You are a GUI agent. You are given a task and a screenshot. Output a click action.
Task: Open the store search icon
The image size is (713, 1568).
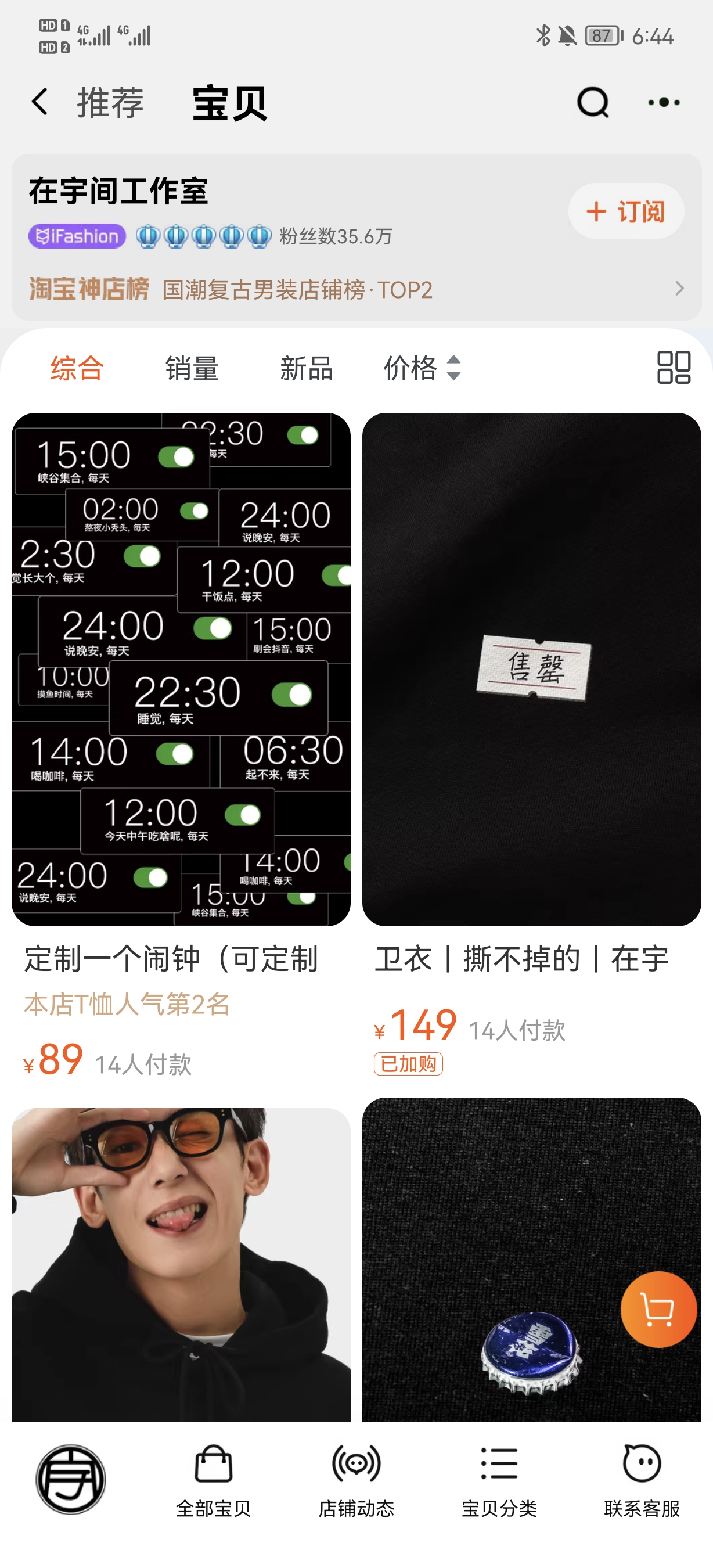pyautogui.click(x=593, y=102)
